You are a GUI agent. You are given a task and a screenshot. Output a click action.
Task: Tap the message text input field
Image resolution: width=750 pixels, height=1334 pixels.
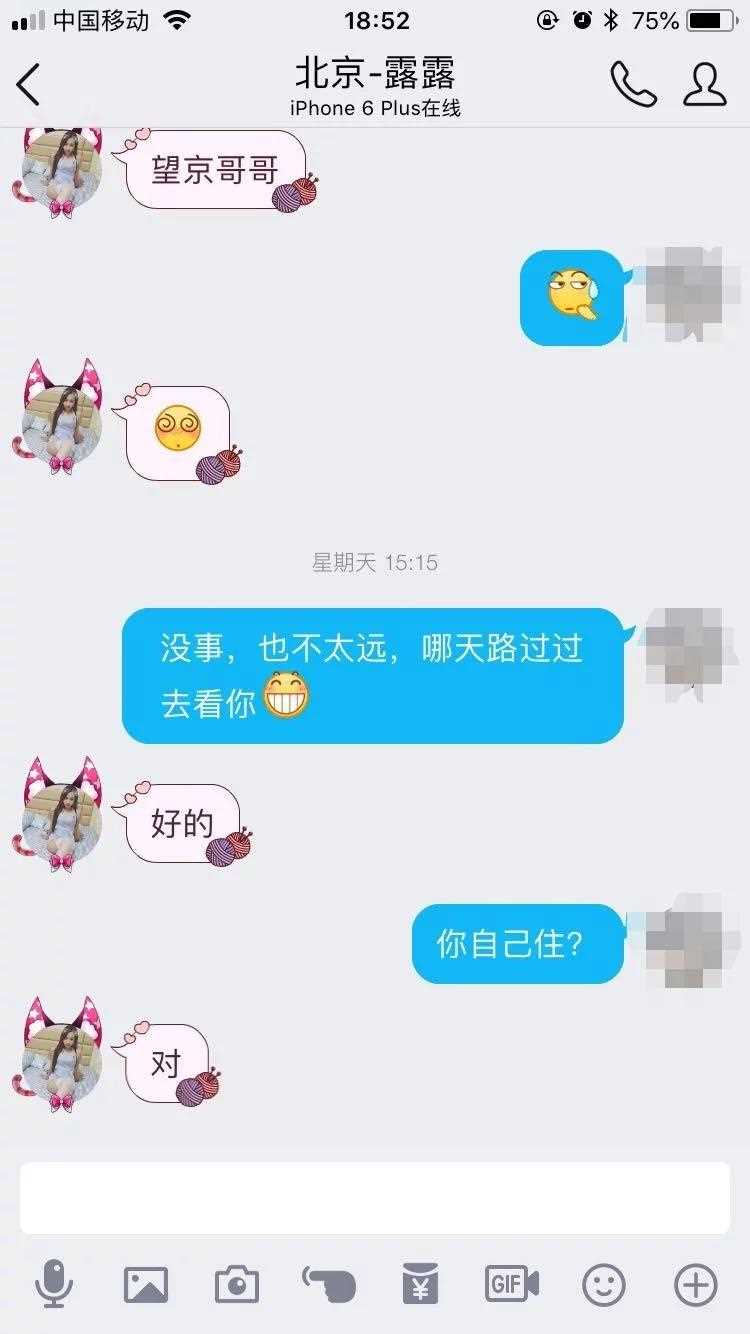tap(375, 1197)
